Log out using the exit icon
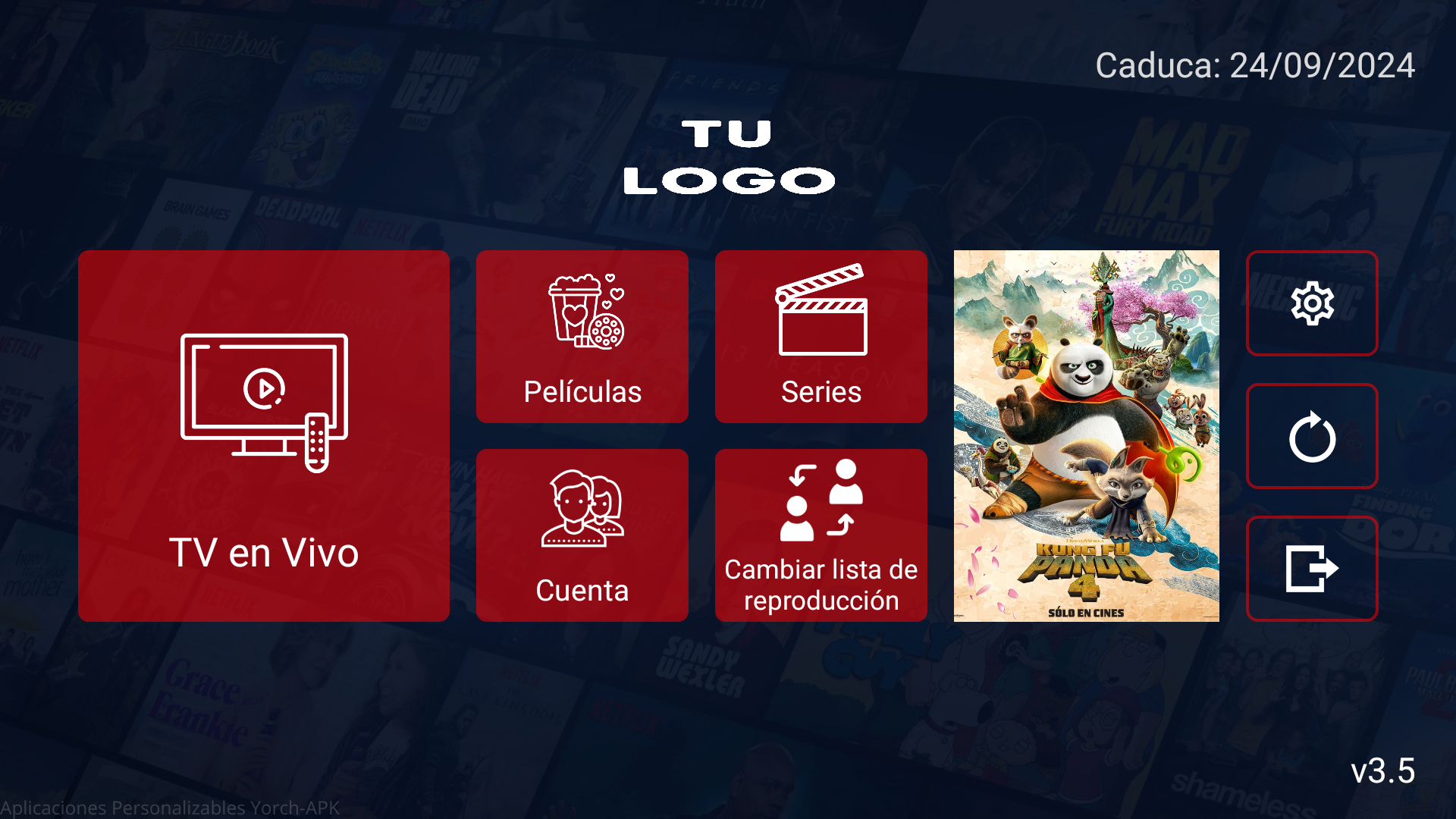Screen dimensions: 1456x819 click(1311, 568)
